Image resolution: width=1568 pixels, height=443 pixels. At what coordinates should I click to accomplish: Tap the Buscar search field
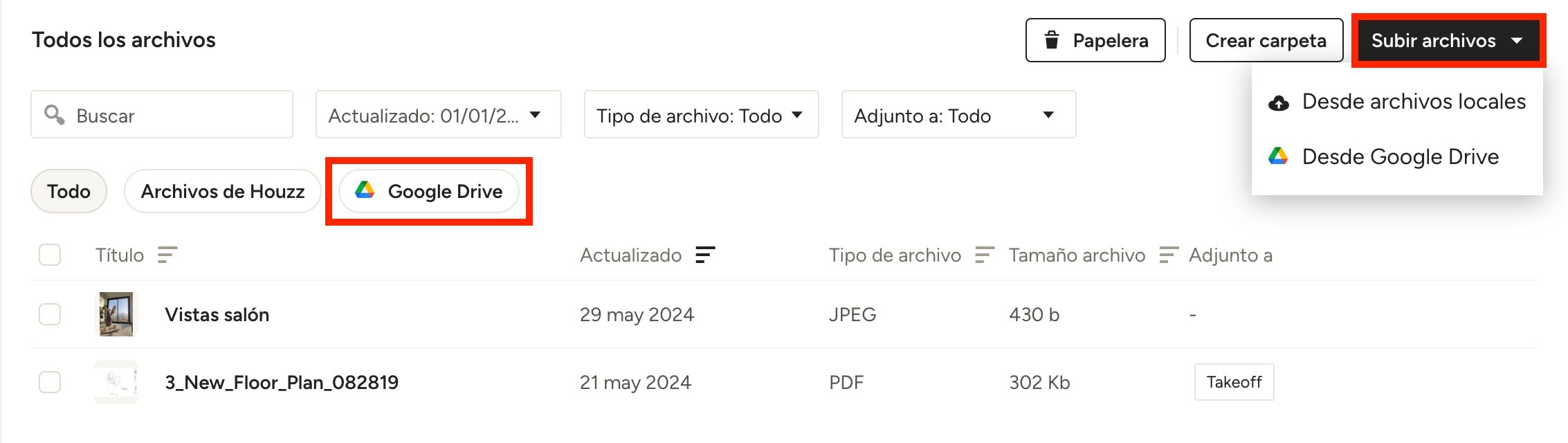162,115
